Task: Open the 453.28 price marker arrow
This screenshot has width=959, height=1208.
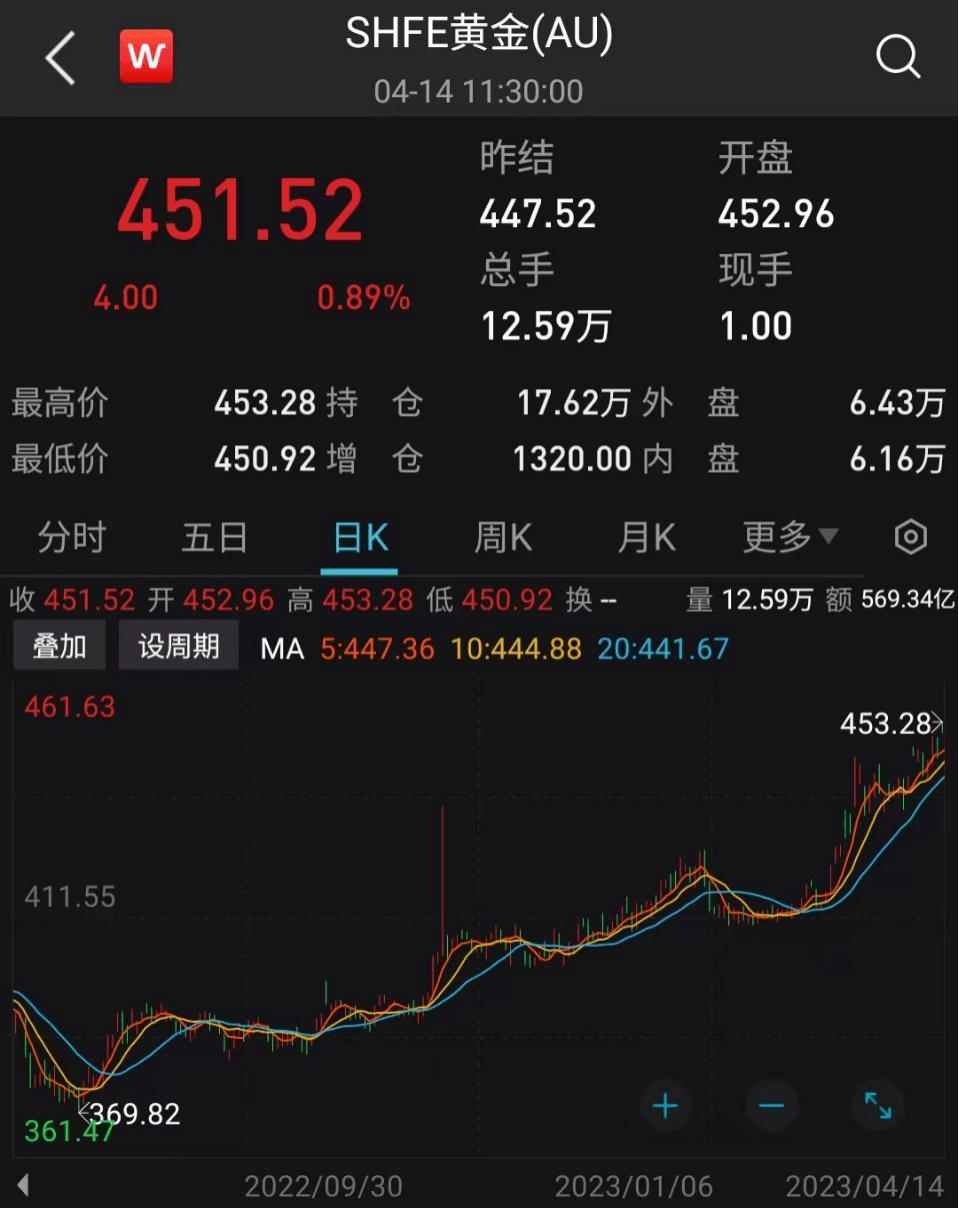Action: tap(888, 724)
